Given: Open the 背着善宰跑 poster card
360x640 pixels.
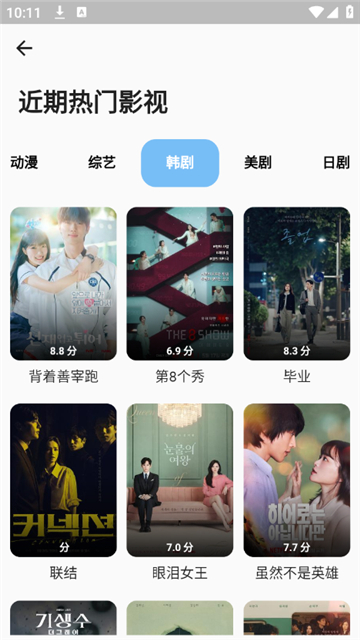Looking at the screenshot, I should point(63,284).
